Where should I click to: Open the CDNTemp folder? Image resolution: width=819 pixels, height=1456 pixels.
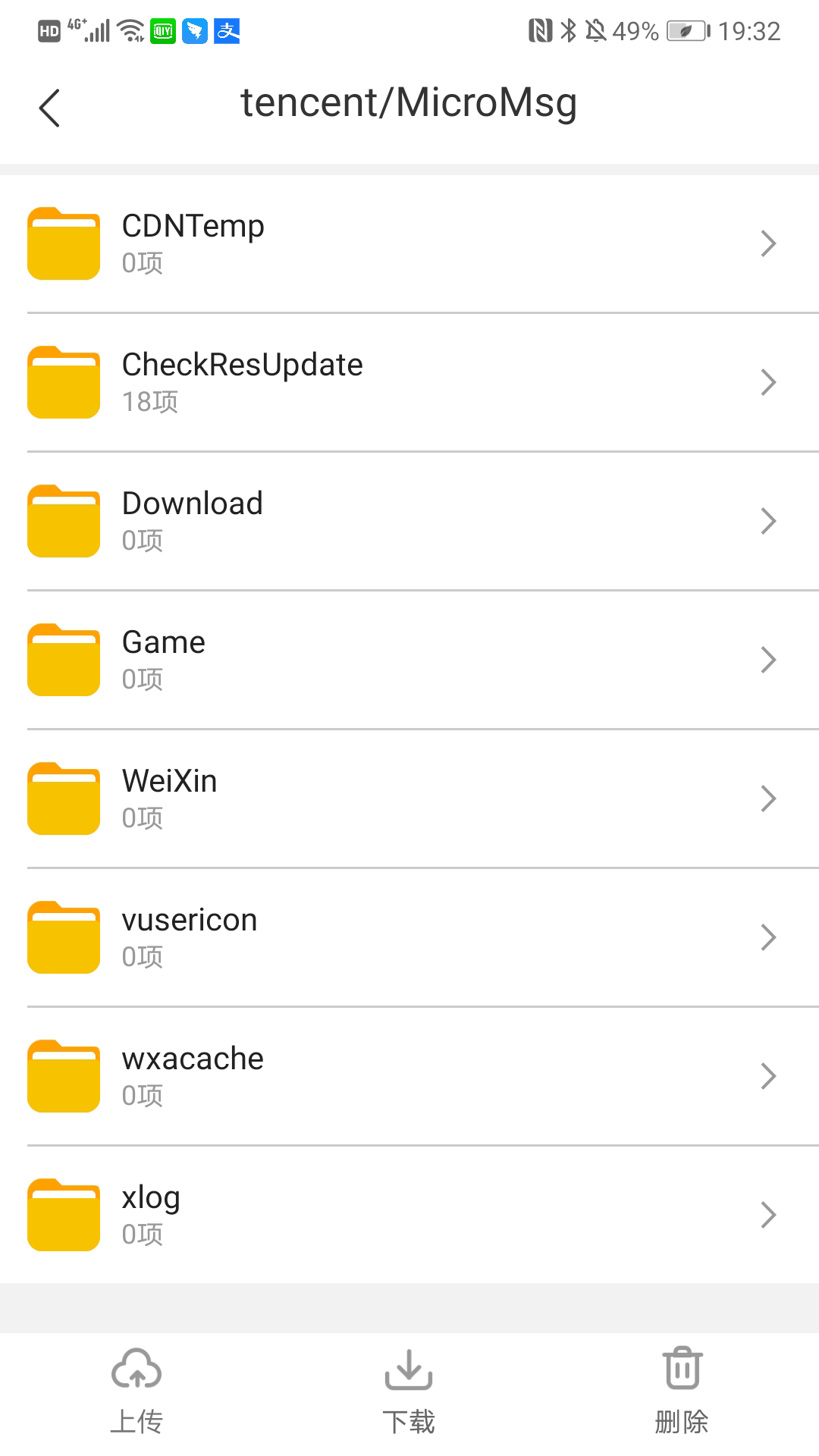(409, 243)
